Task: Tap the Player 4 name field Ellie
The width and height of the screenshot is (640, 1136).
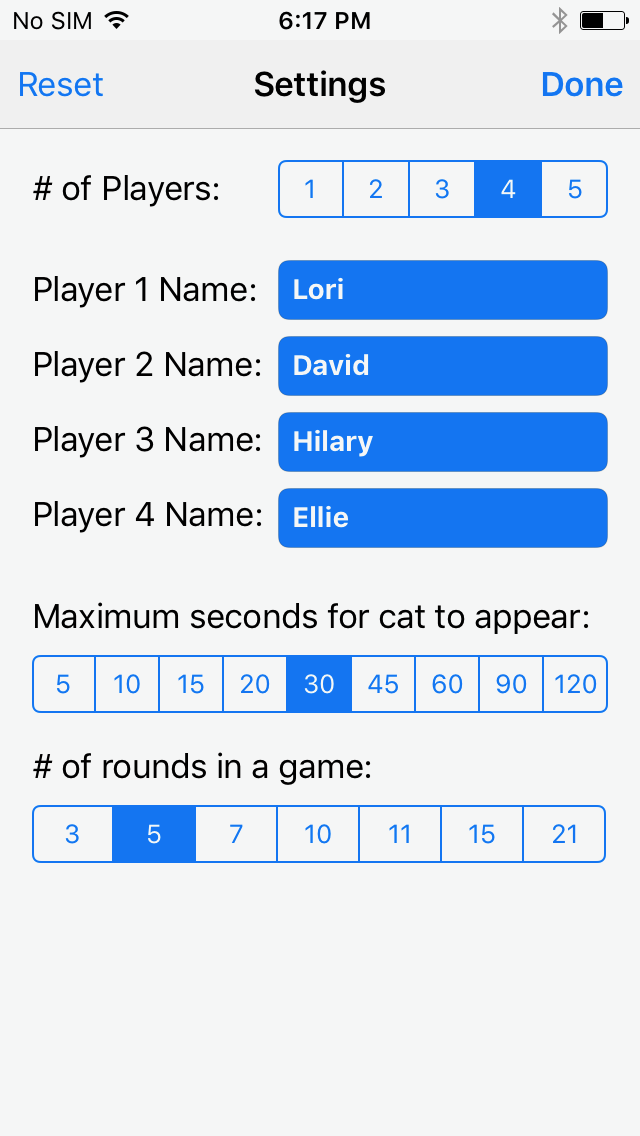Action: coord(442,518)
